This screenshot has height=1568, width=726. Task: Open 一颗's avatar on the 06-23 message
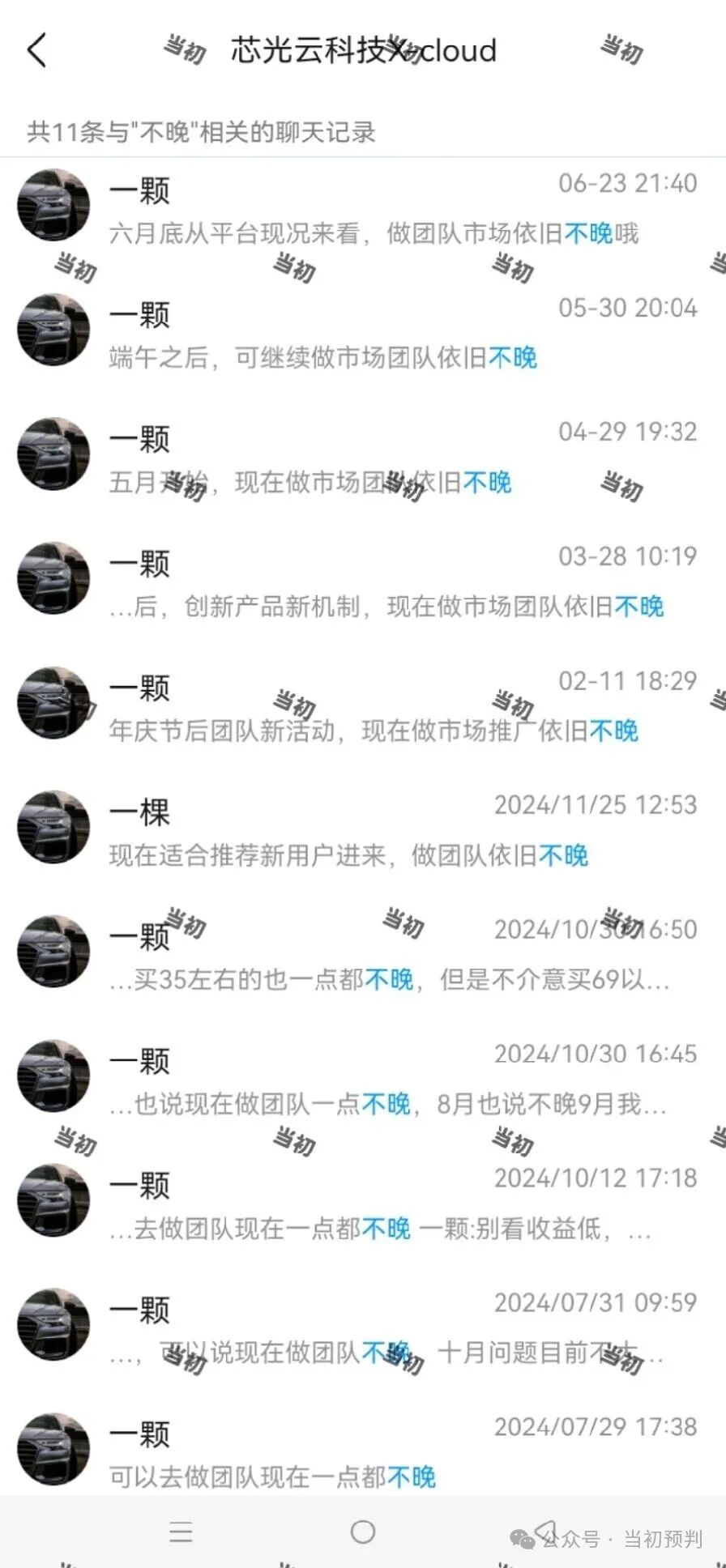[x=52, y=205]
